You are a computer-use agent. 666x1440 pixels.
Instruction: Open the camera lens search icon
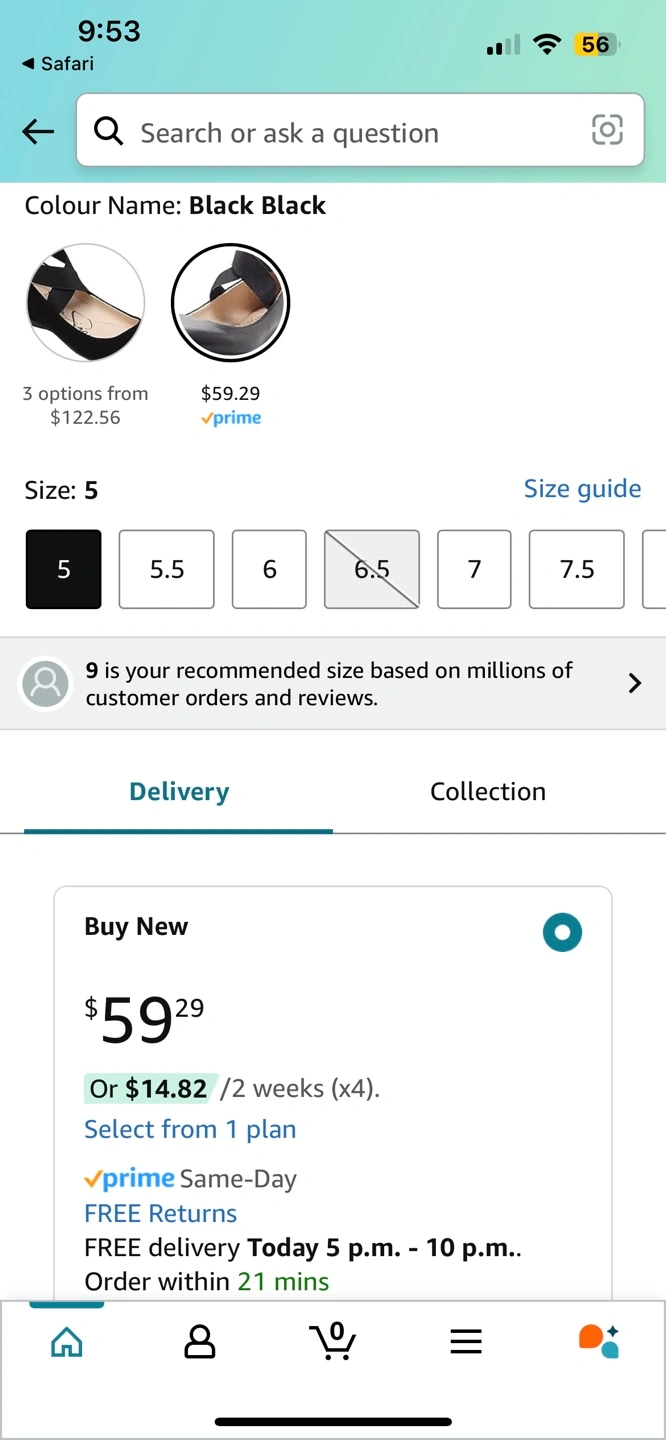(608, 130)
